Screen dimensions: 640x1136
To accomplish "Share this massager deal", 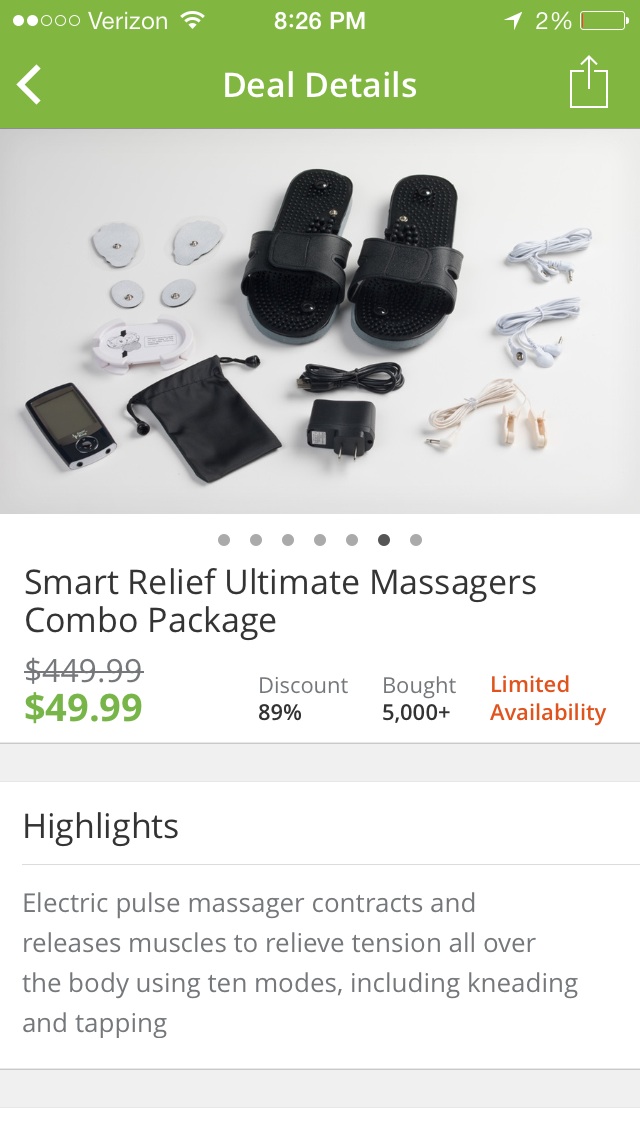I will [x=588, y=83].
